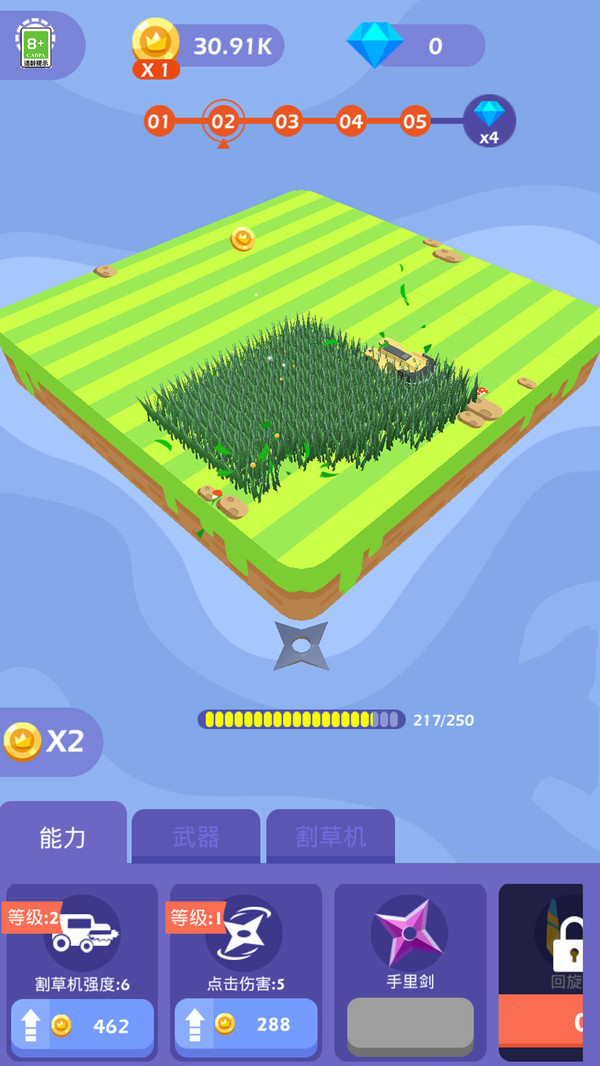Image resolution: width=600 pixels, height=1066 pixels.
Task: Upgrade 割草机强度 for 462 coins
Action: pos(82,1025)
